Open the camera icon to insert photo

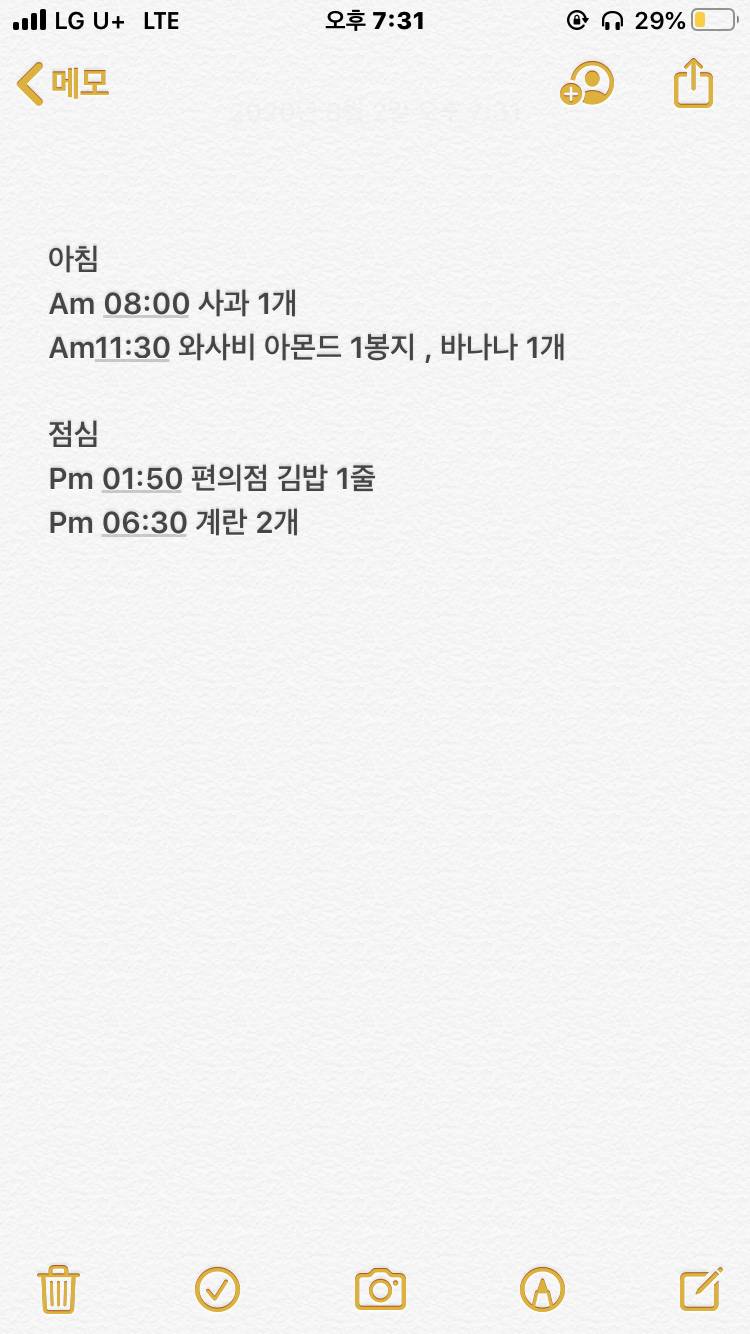tap(382, 1290)
